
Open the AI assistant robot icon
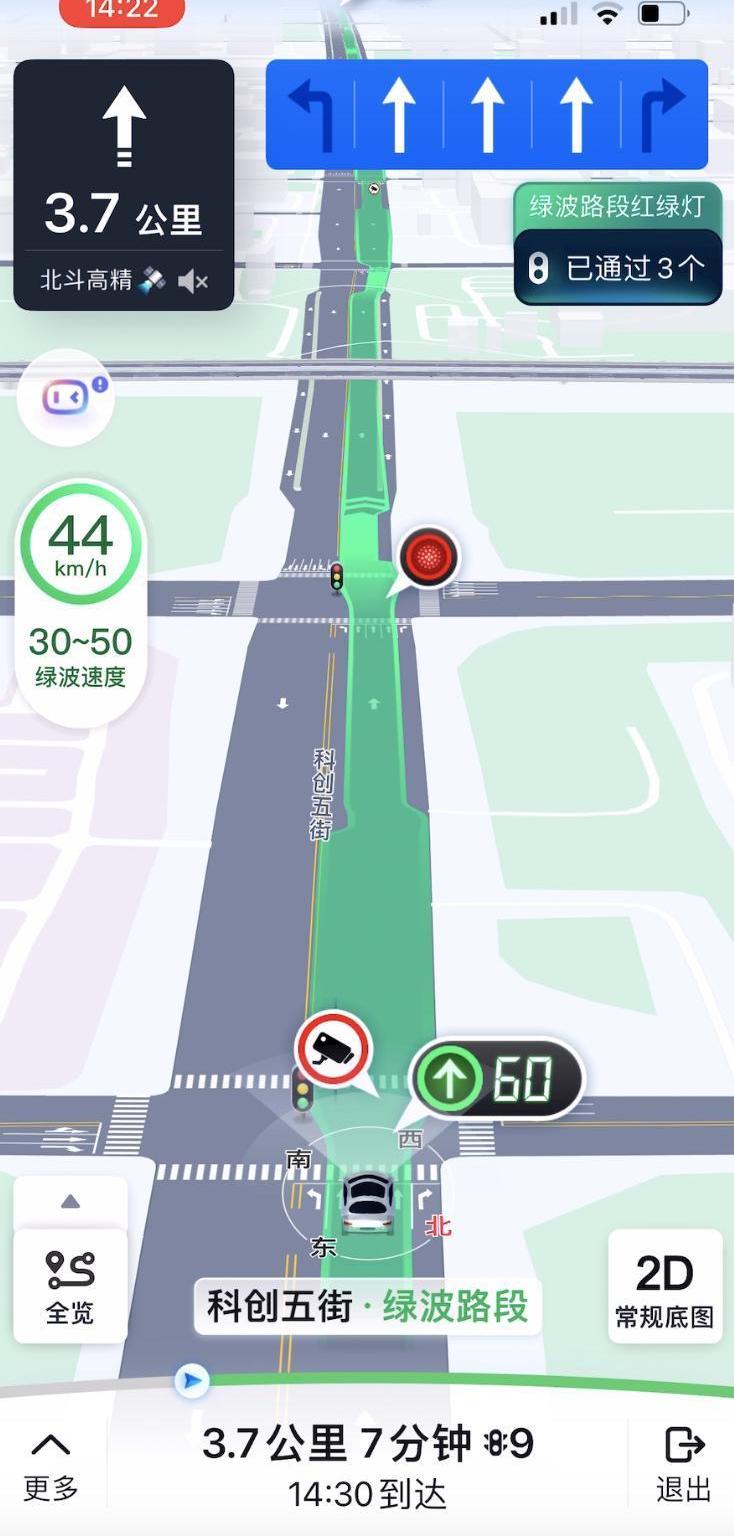click(x=65, y=398)
